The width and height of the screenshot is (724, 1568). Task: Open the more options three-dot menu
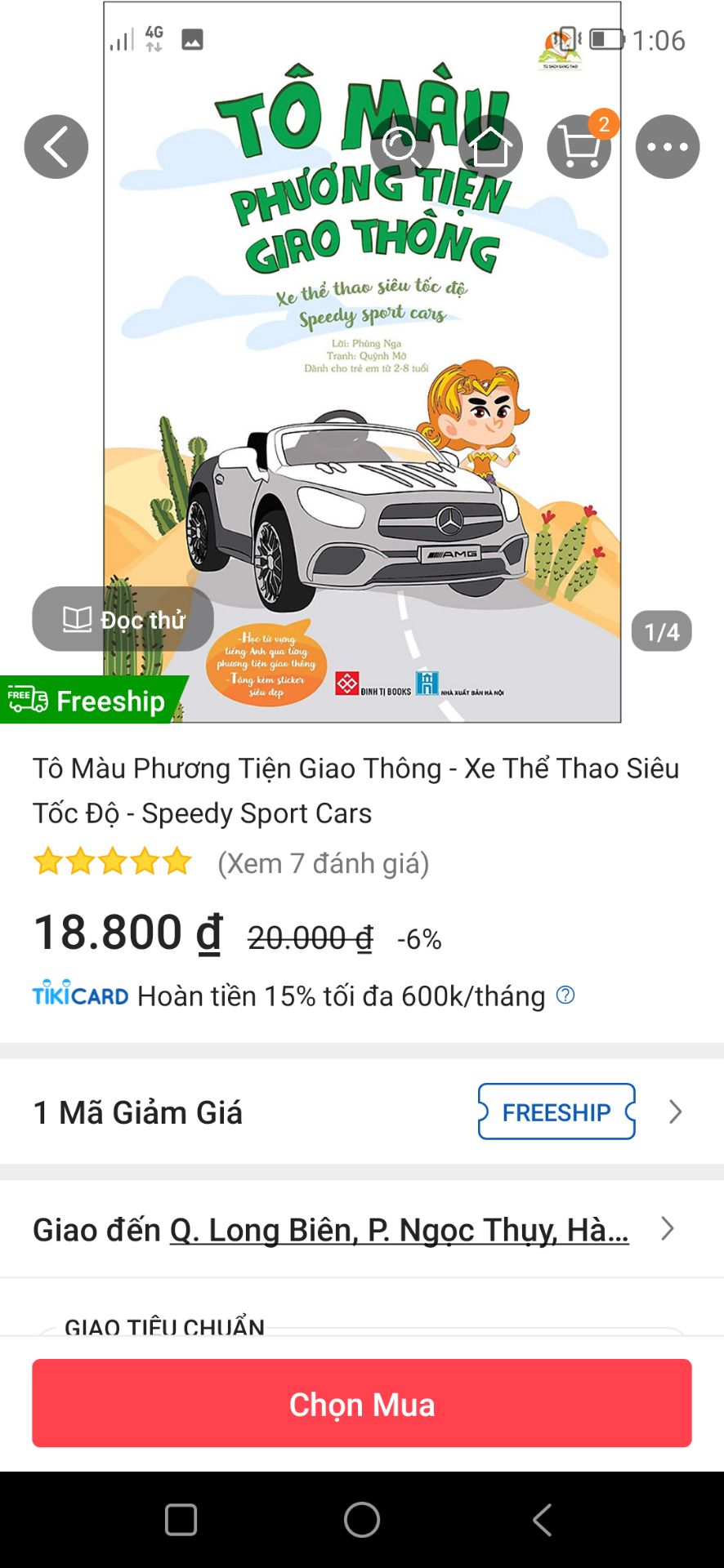pos(668,146)
